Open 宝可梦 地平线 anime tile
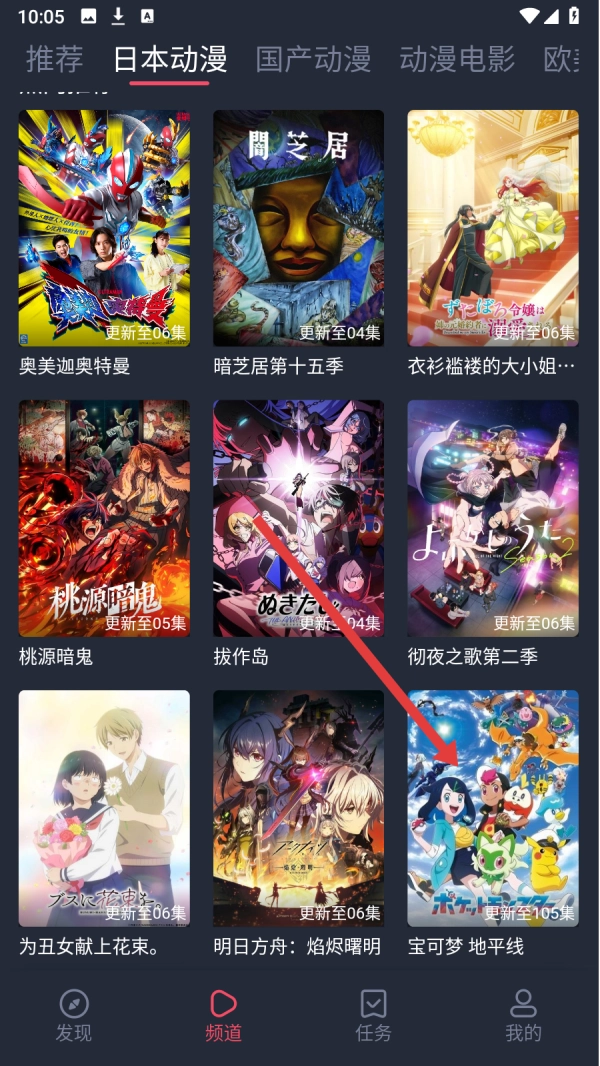This screenshot has width=600, height=1066. (492, 808)
